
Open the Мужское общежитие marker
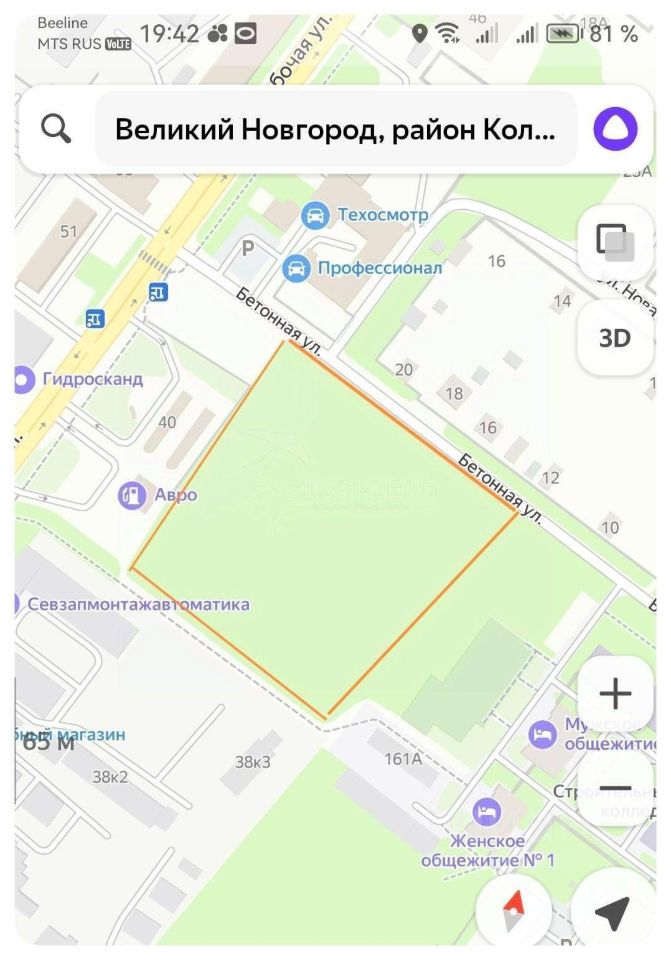click(542, 735)
